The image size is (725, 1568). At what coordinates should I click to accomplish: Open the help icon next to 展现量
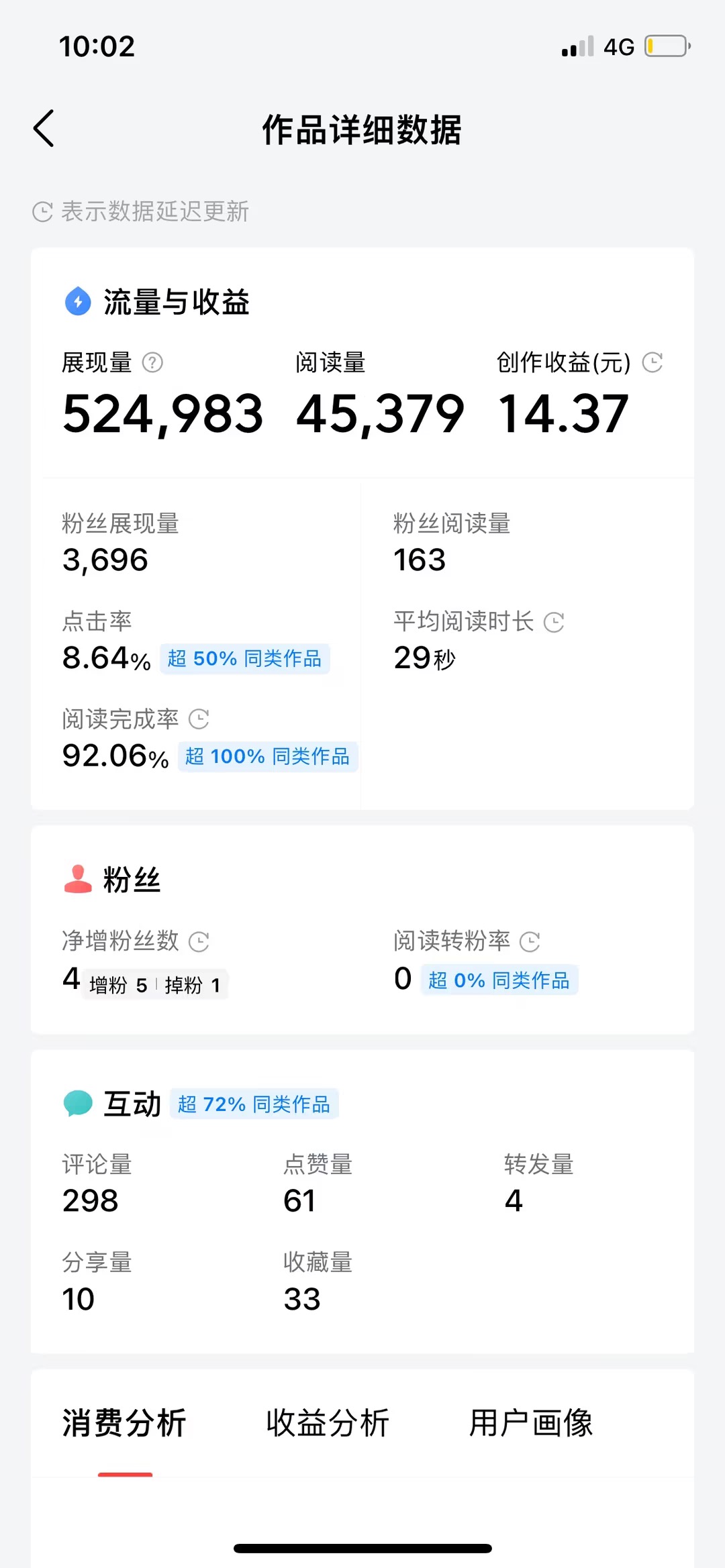click(152, 363)
